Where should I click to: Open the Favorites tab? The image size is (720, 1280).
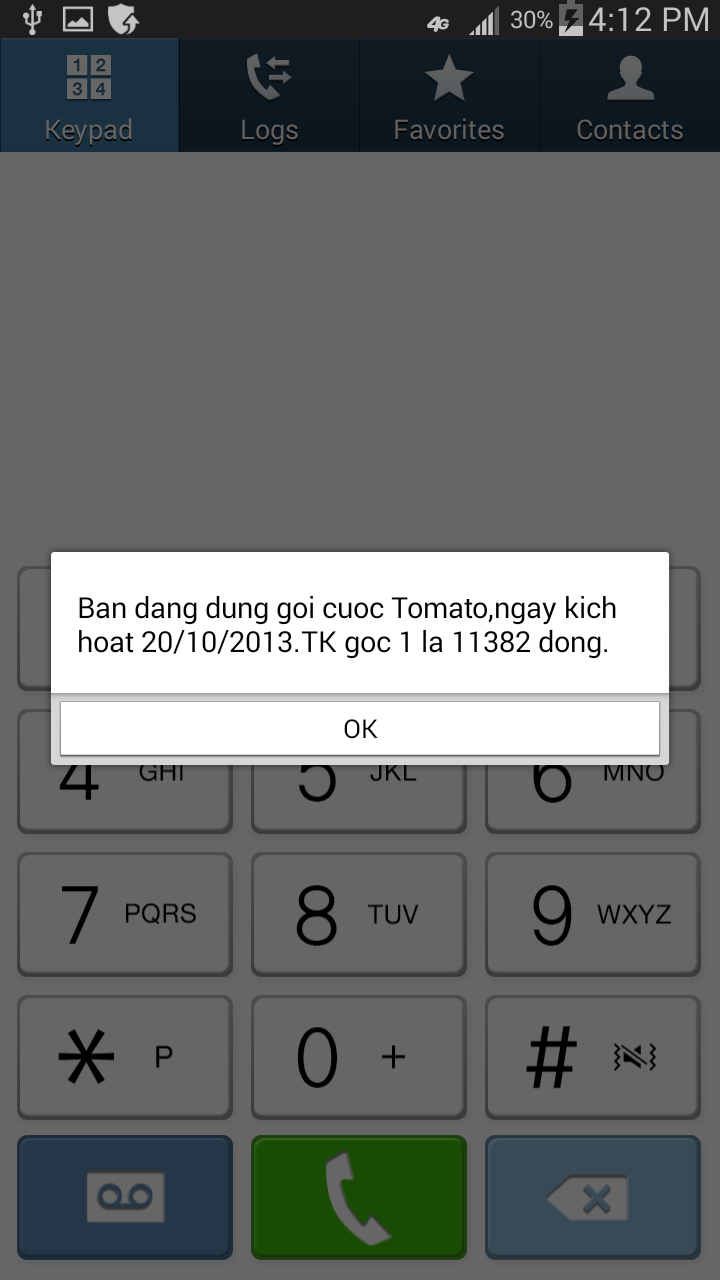(449, 96)
